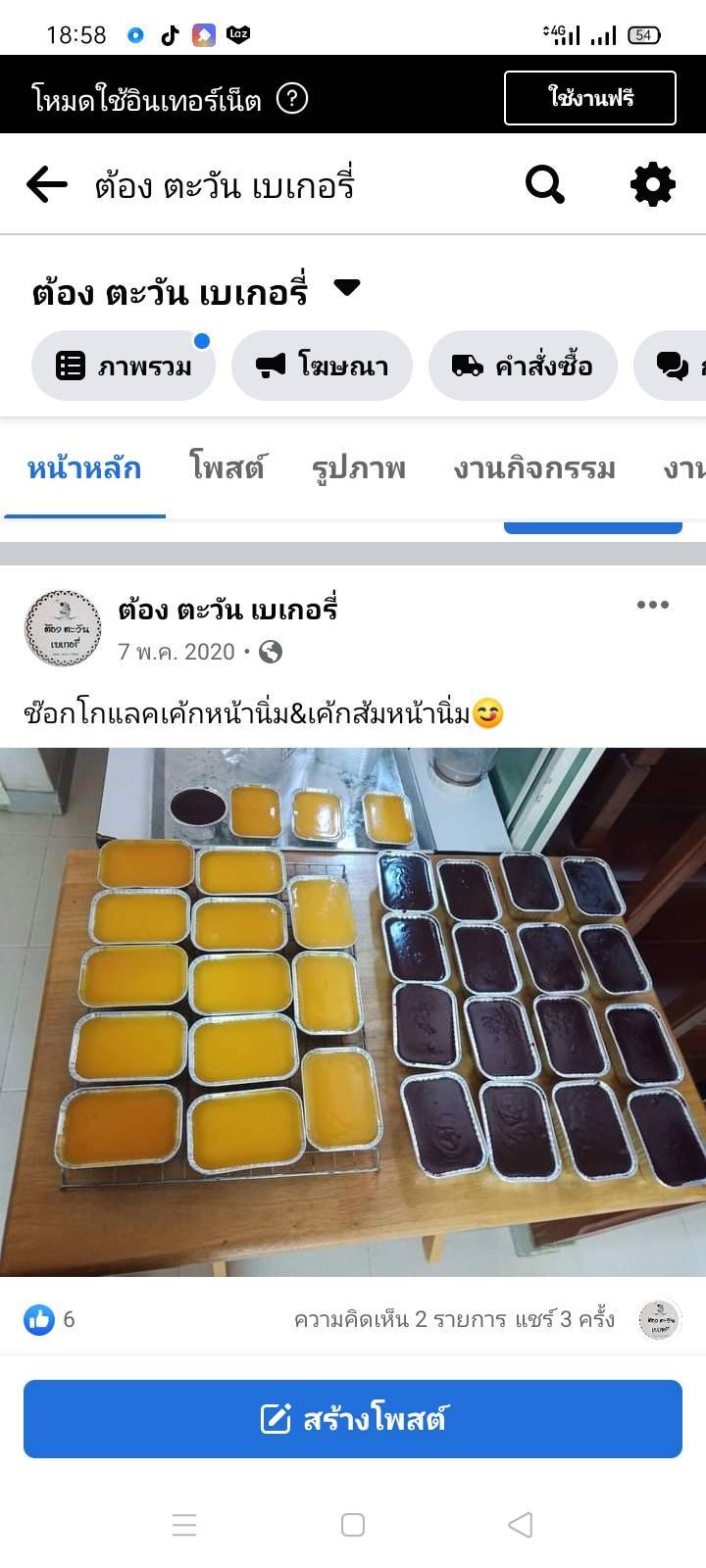Switch to the รูปภาพ tab
Image resolution: width=706 pixels, height=1568 pixels.
pos(358,468)
